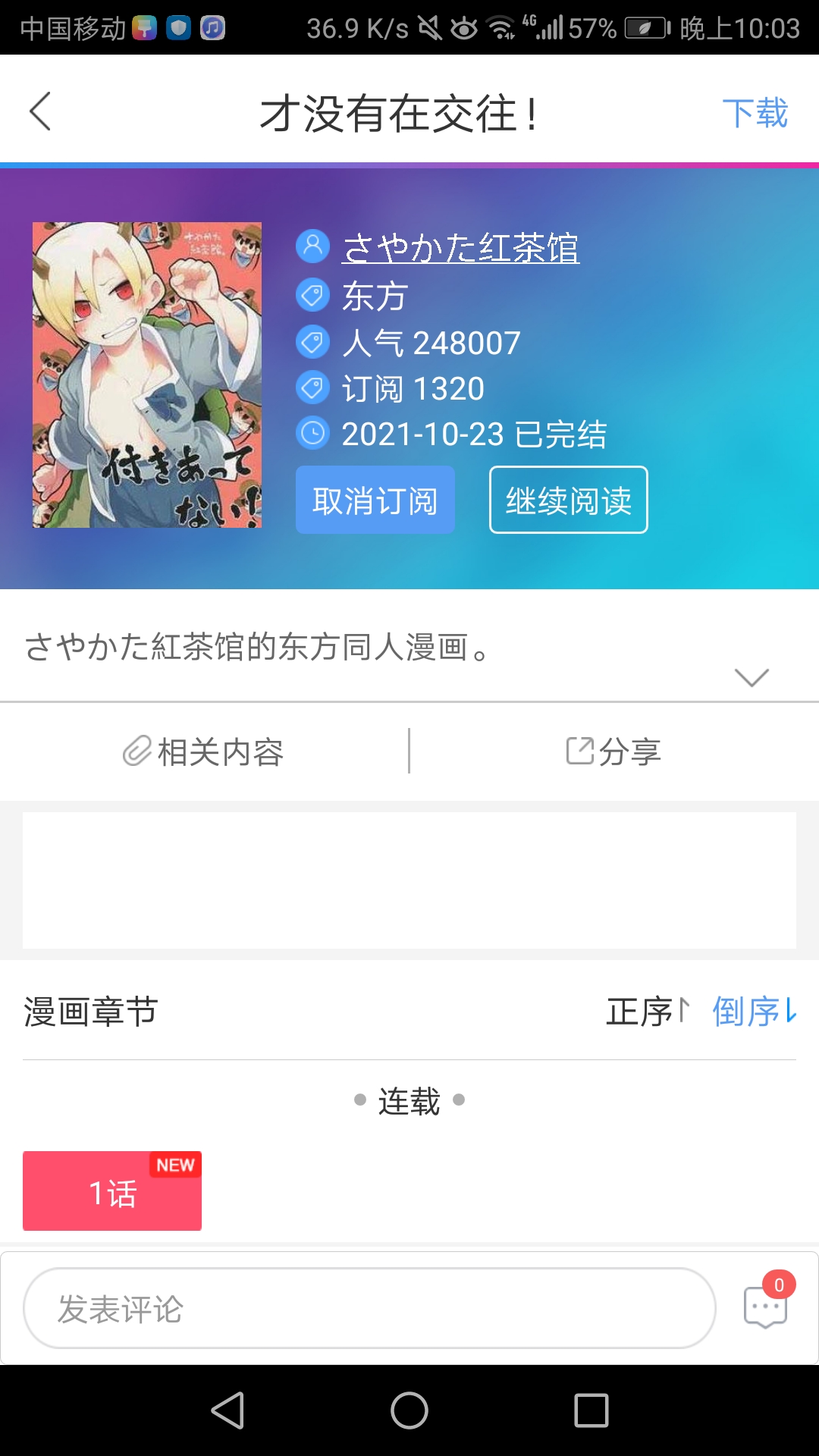Tap 继续阅读 to continue reading

[569, 500]
